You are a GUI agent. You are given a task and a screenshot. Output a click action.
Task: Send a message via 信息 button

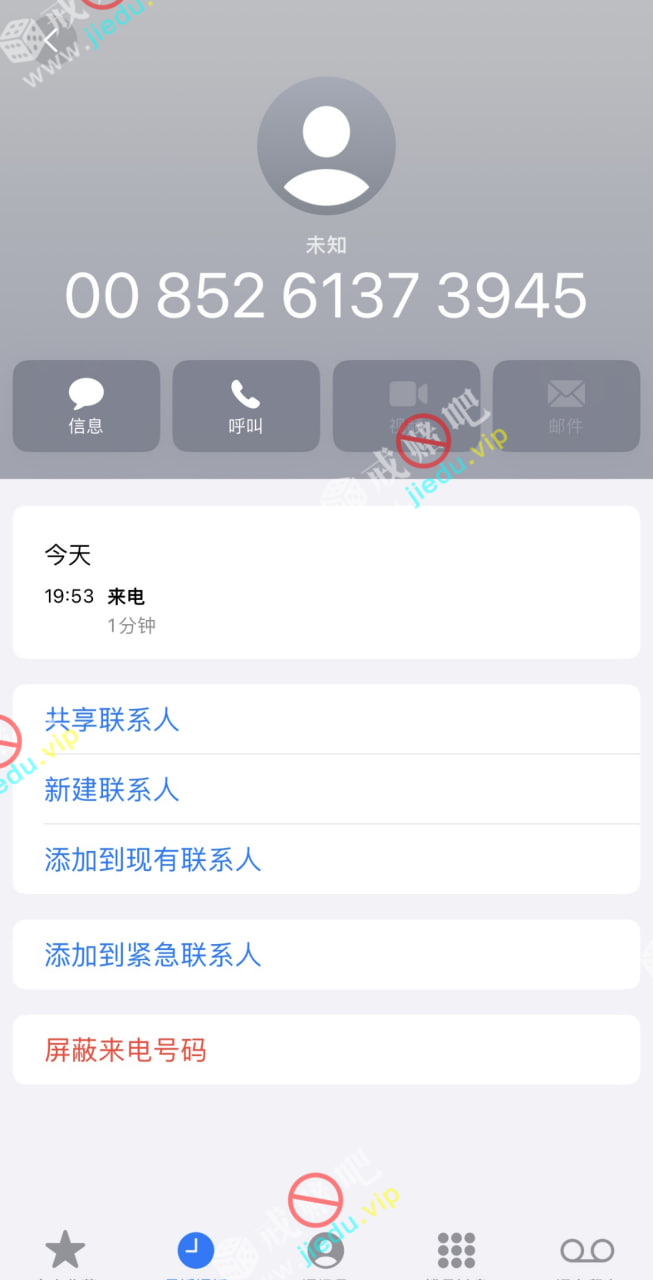86,405
